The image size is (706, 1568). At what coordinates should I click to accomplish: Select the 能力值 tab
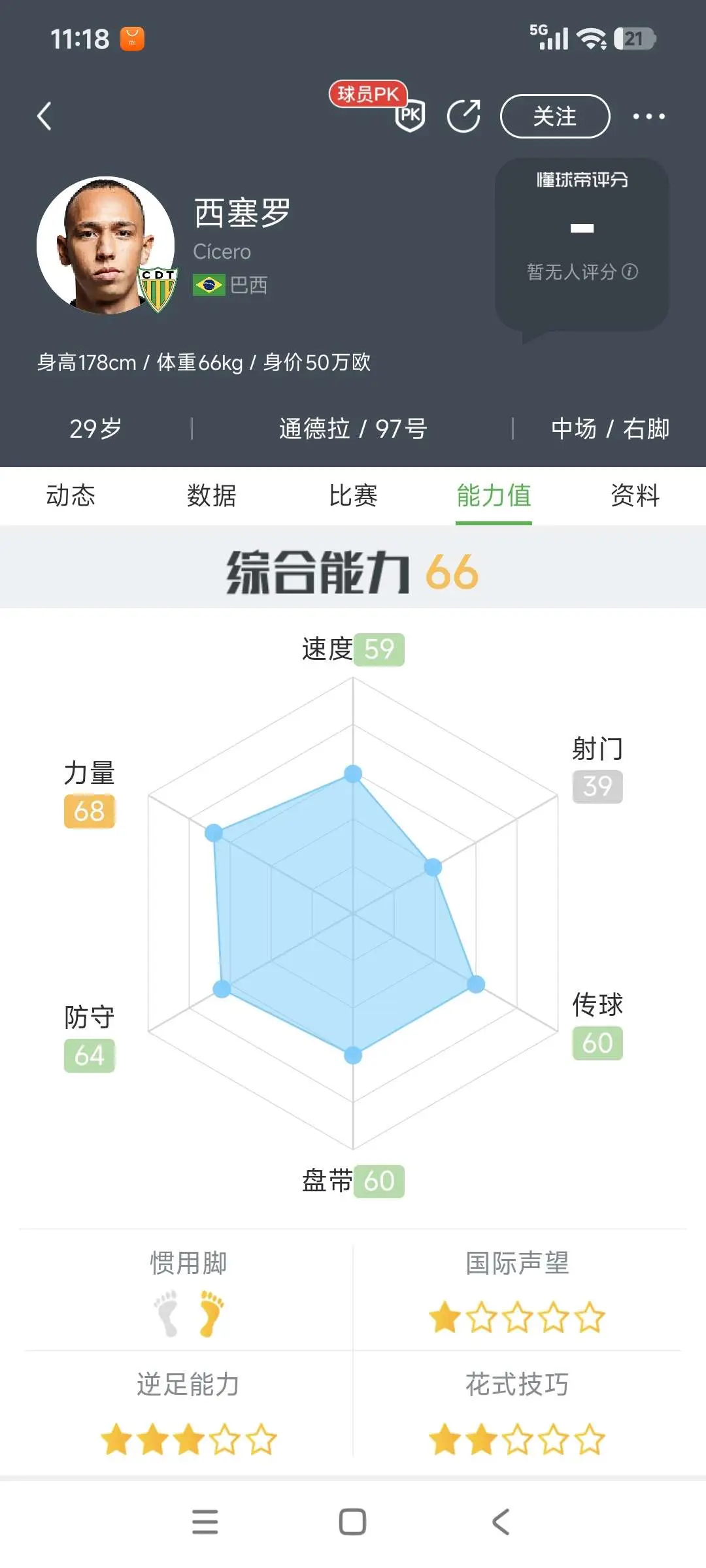coord(494,495)
